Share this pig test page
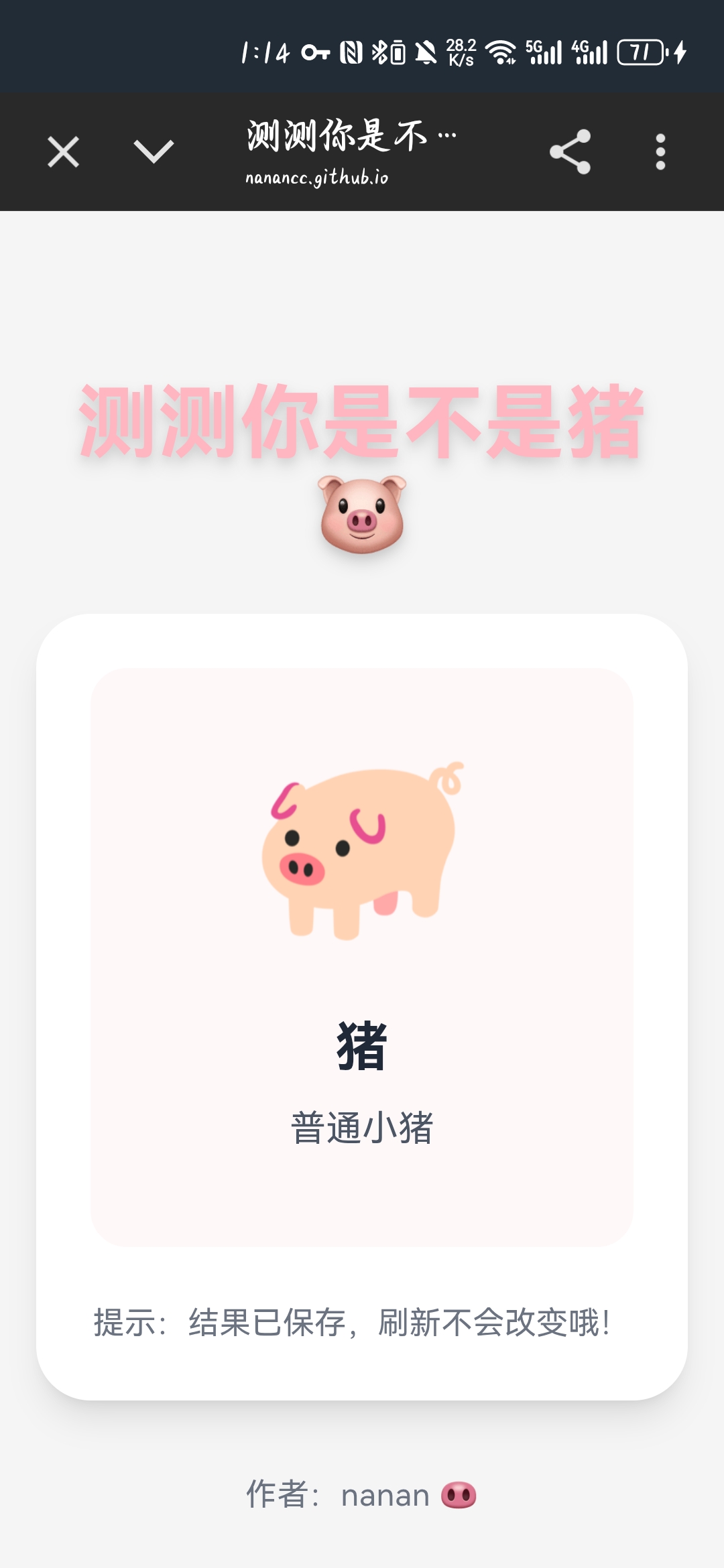Viewport: 724px width, 1568px height. point(570,151)
